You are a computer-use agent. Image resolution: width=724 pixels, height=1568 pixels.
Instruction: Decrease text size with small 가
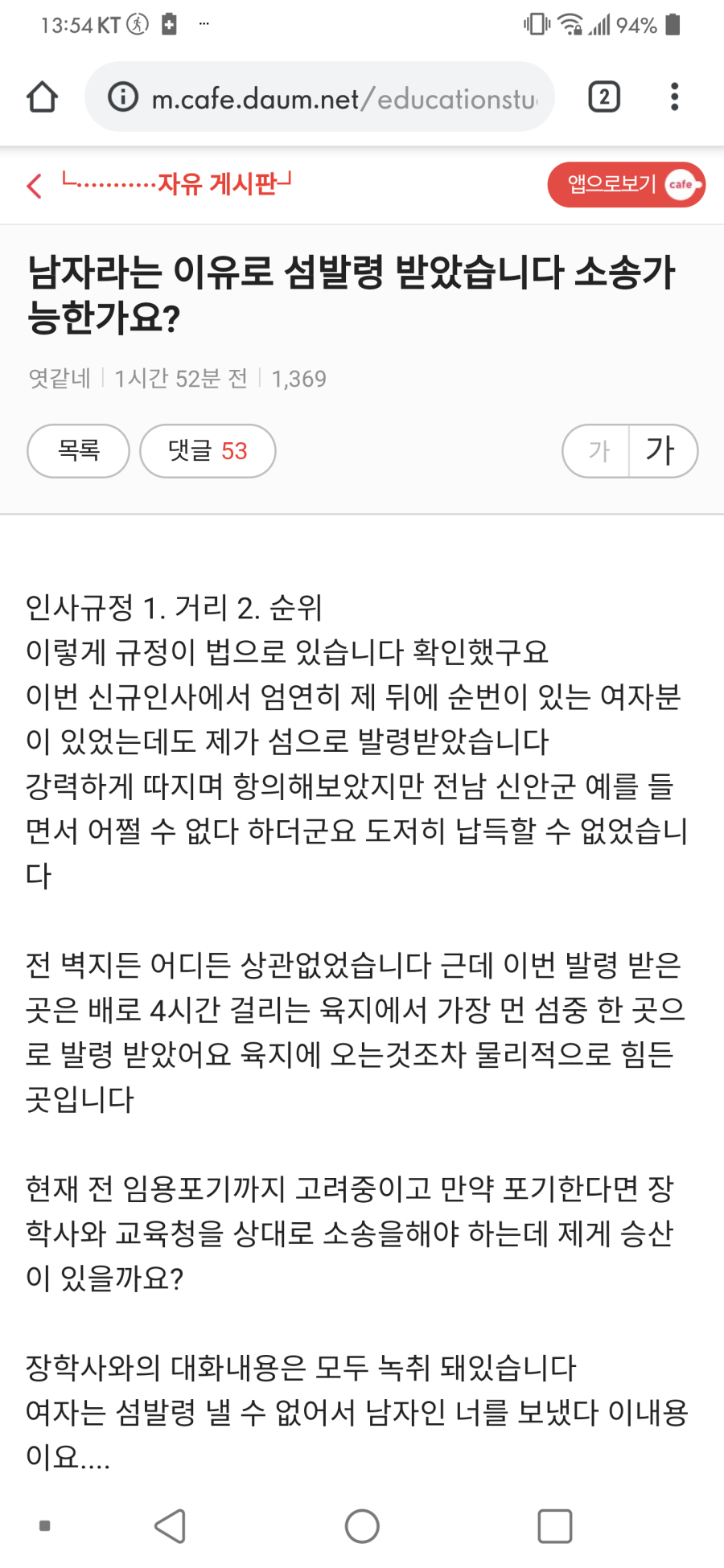[x=598, y=450]
